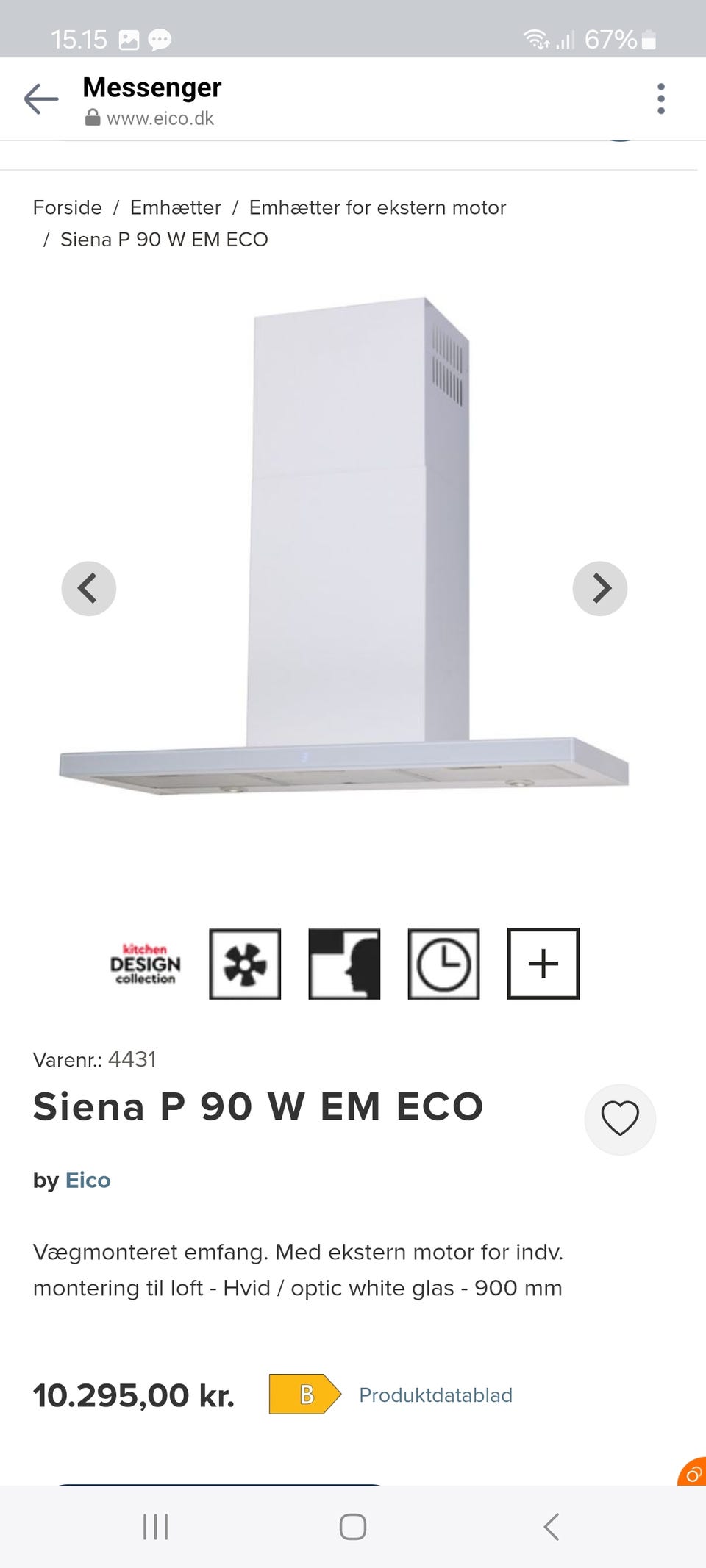This screenshot has width=706, height=1568.
Task: Tap the plus icon to see more features
Action: click(543, 963)
